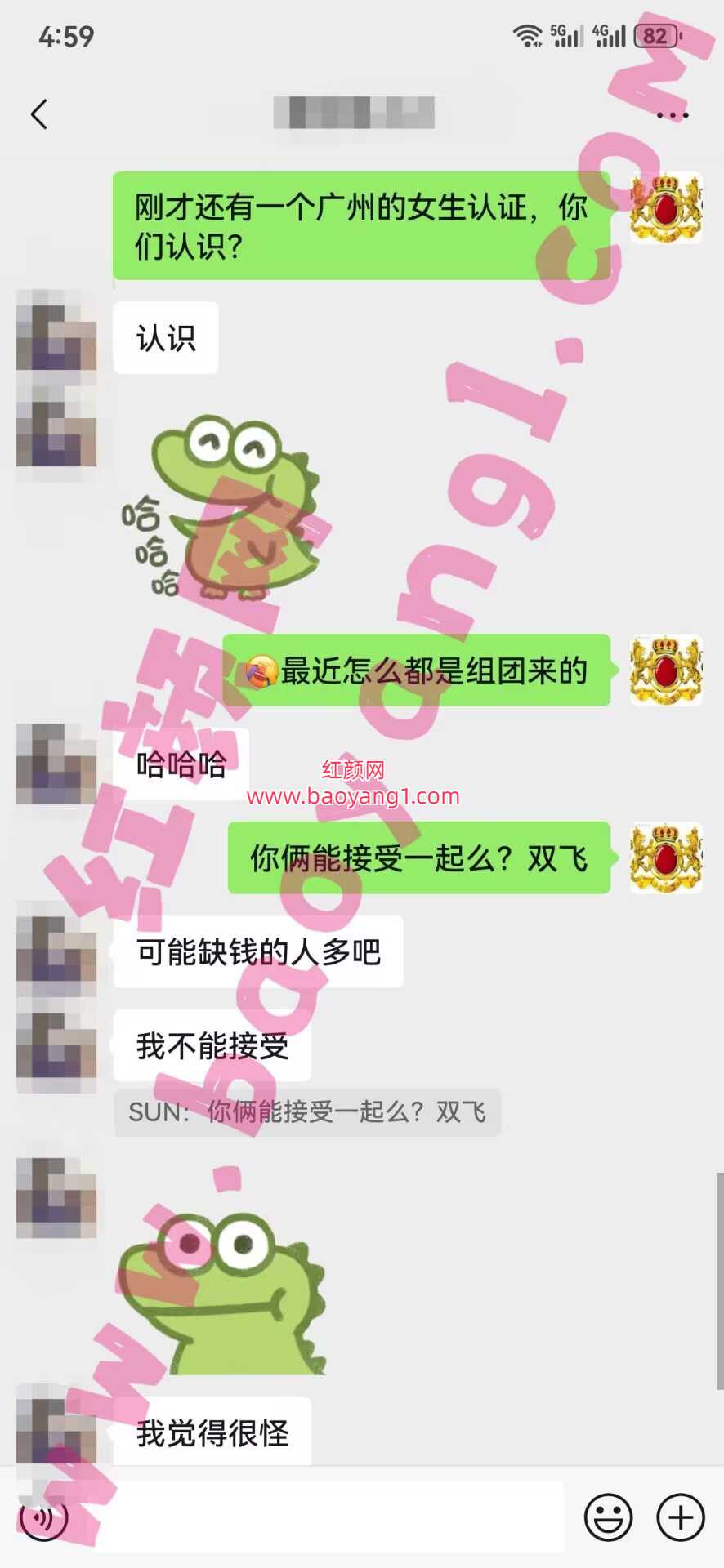
Task: Tap the quoted reply from SUN
Action: (x=307, y=1112)
